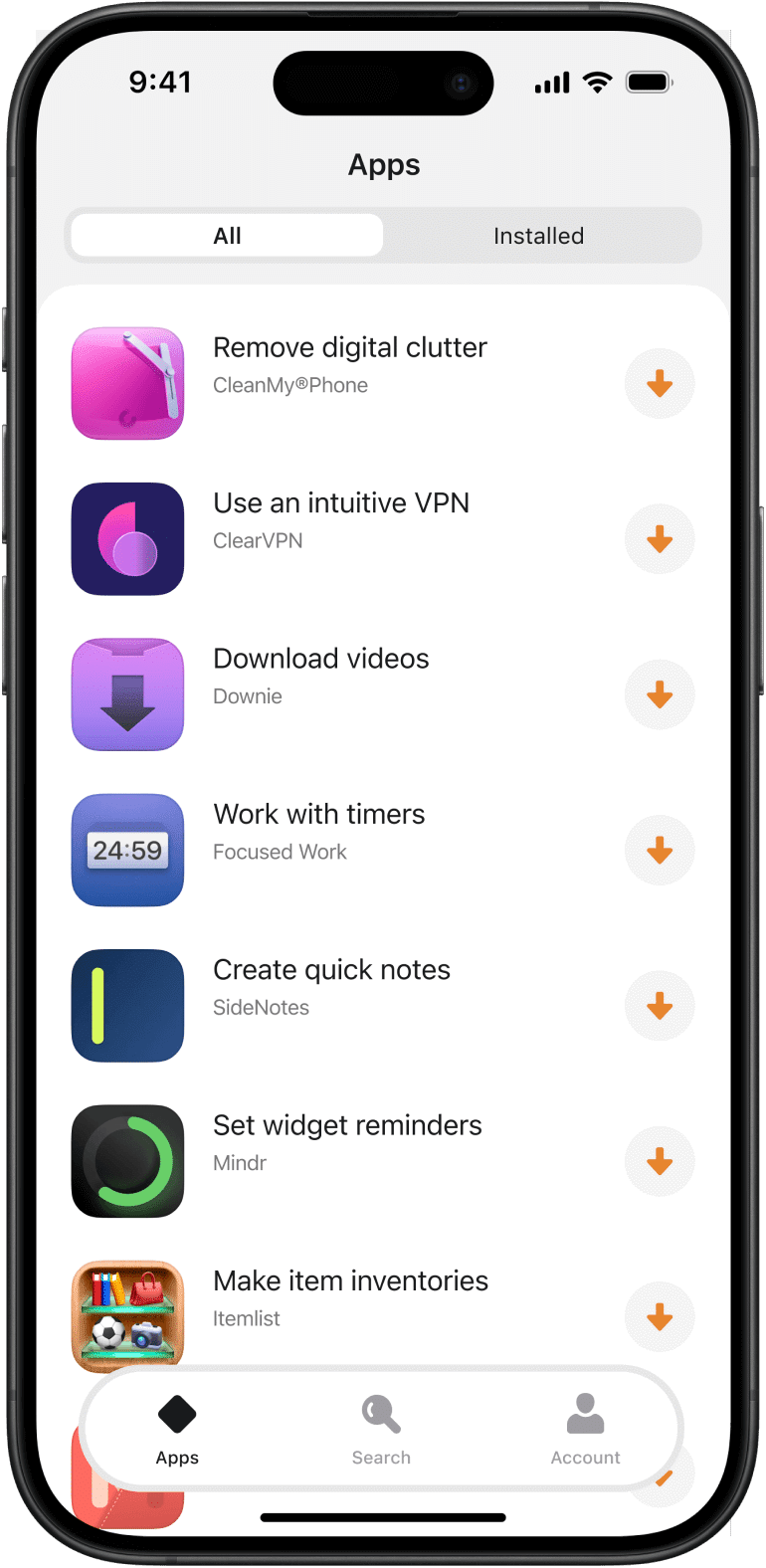The height and width of the screenshot is (1568, 766).
Task: Open the Set widget reminders row
Action: pos(383,1161)
